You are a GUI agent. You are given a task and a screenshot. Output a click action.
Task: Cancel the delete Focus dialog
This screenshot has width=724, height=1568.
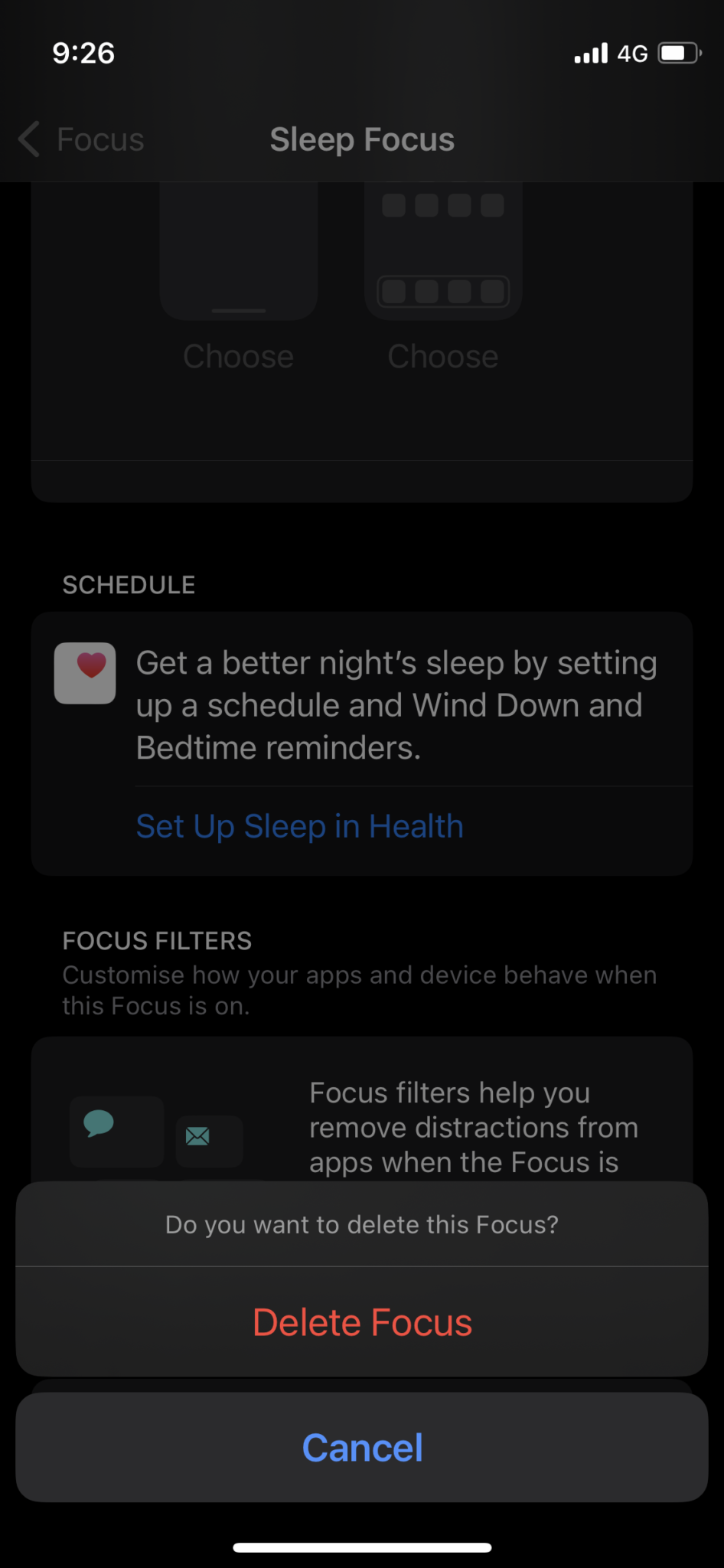(362, 1447)
